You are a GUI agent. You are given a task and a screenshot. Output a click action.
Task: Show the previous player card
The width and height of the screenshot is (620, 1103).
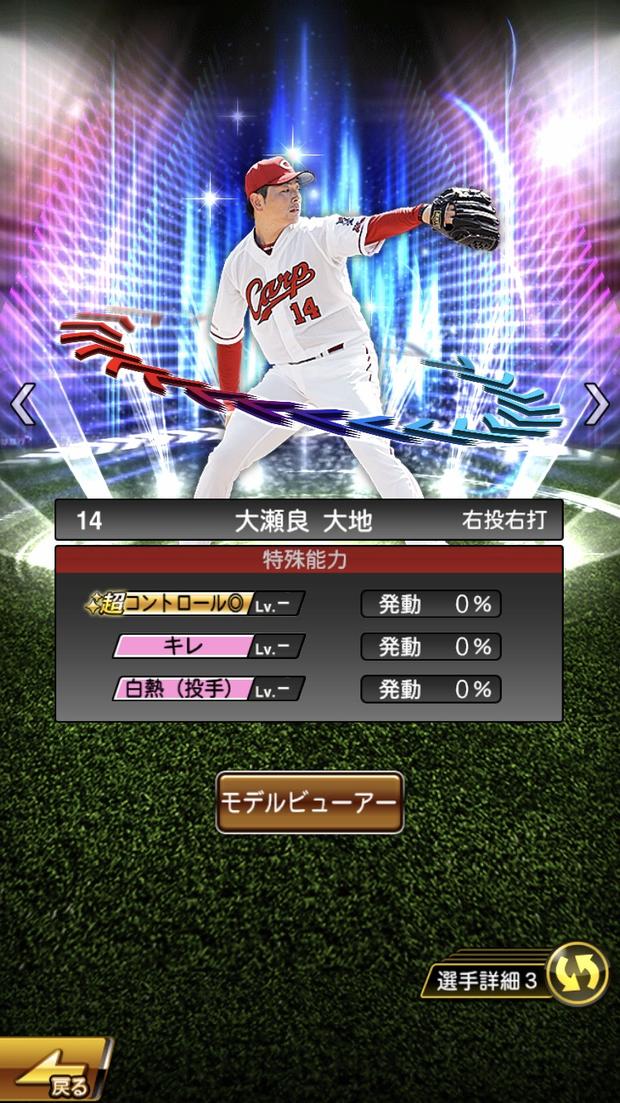tap(22, 404)
